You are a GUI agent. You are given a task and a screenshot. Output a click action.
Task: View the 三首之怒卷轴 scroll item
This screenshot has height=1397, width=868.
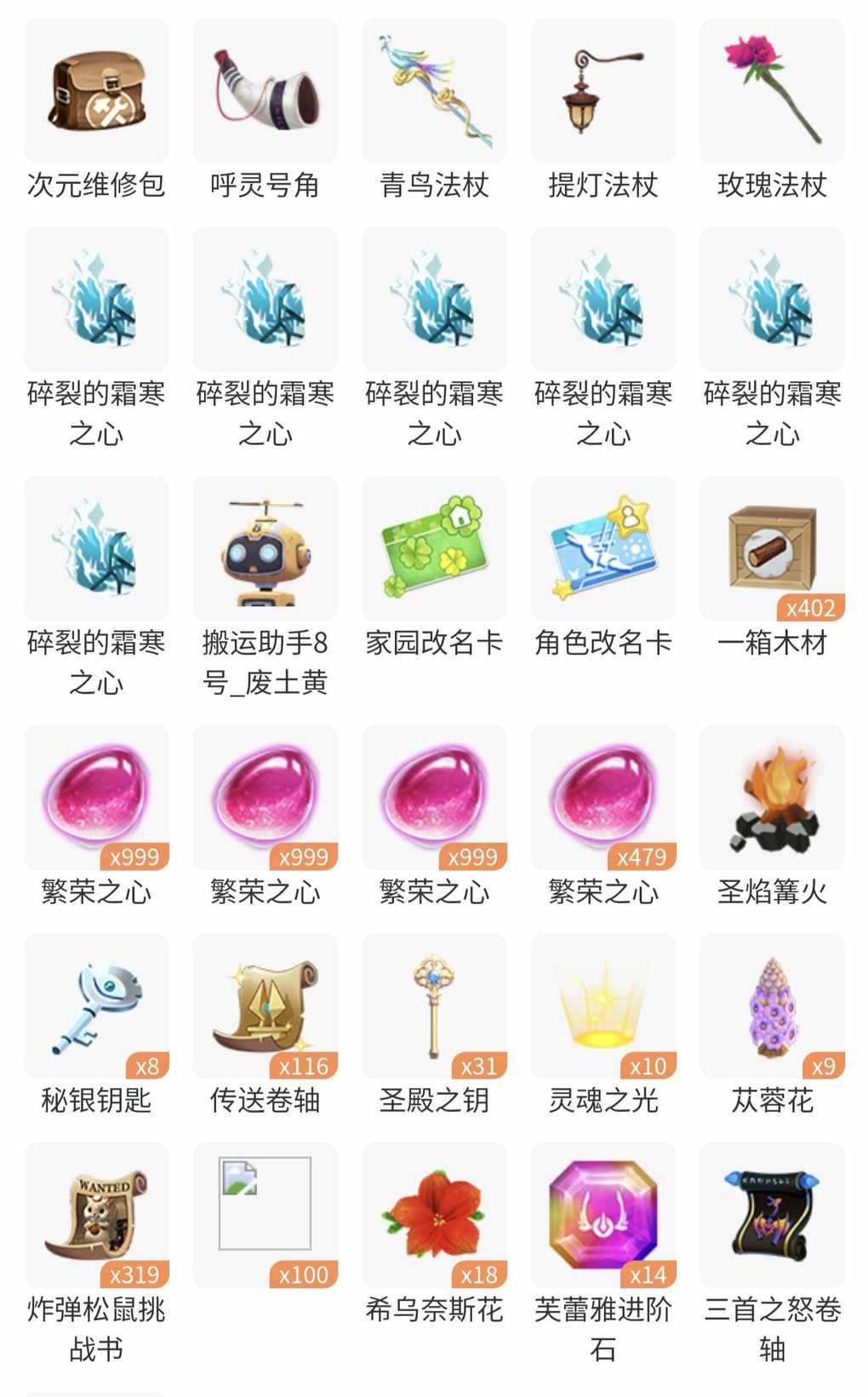tap(772, 1215)
